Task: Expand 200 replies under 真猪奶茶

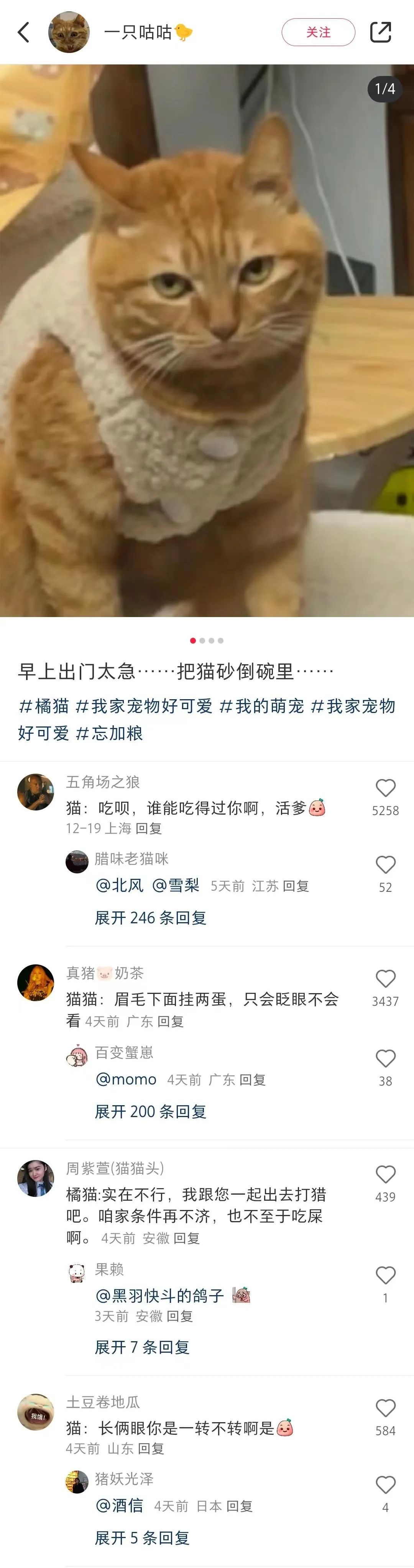Action: [150, 1111]
